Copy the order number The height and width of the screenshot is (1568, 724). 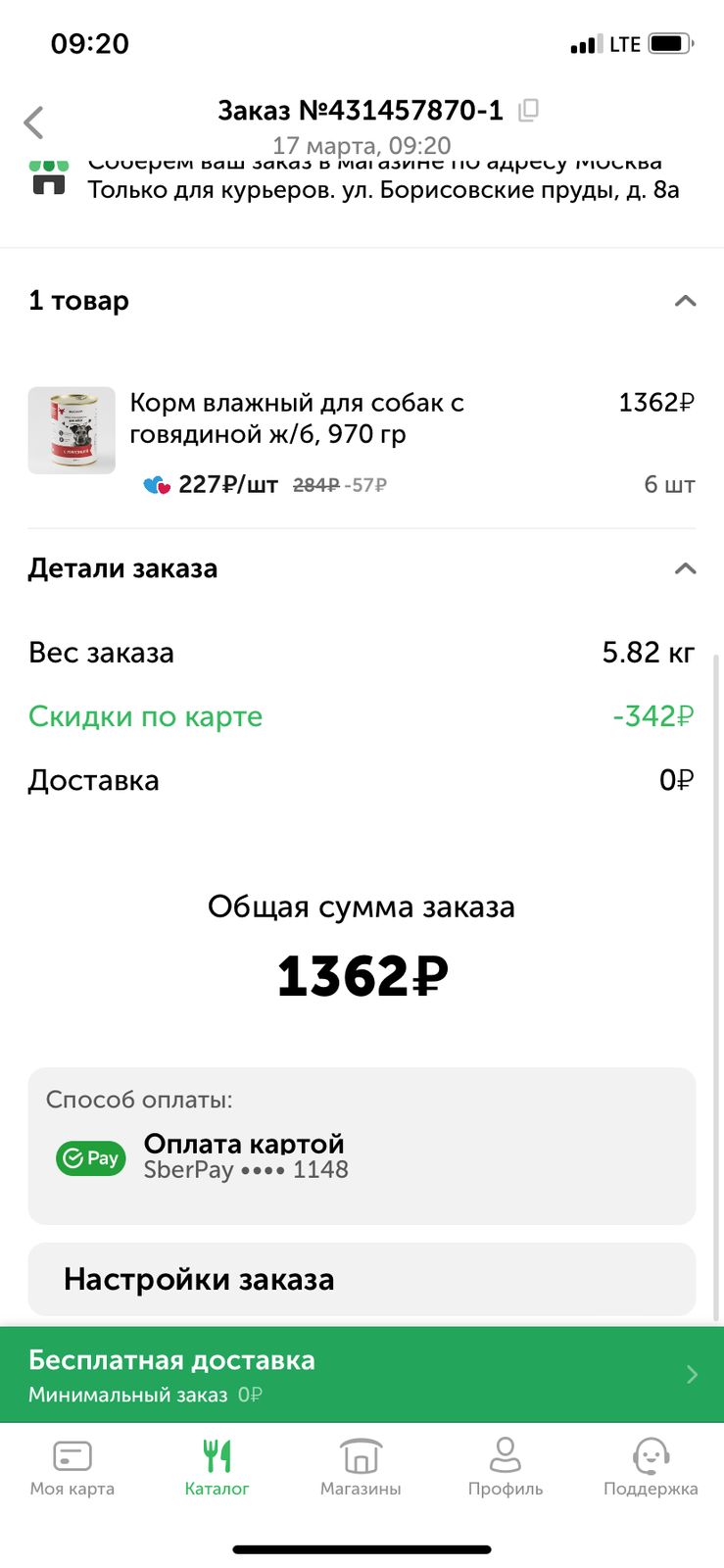coord(528,110)
